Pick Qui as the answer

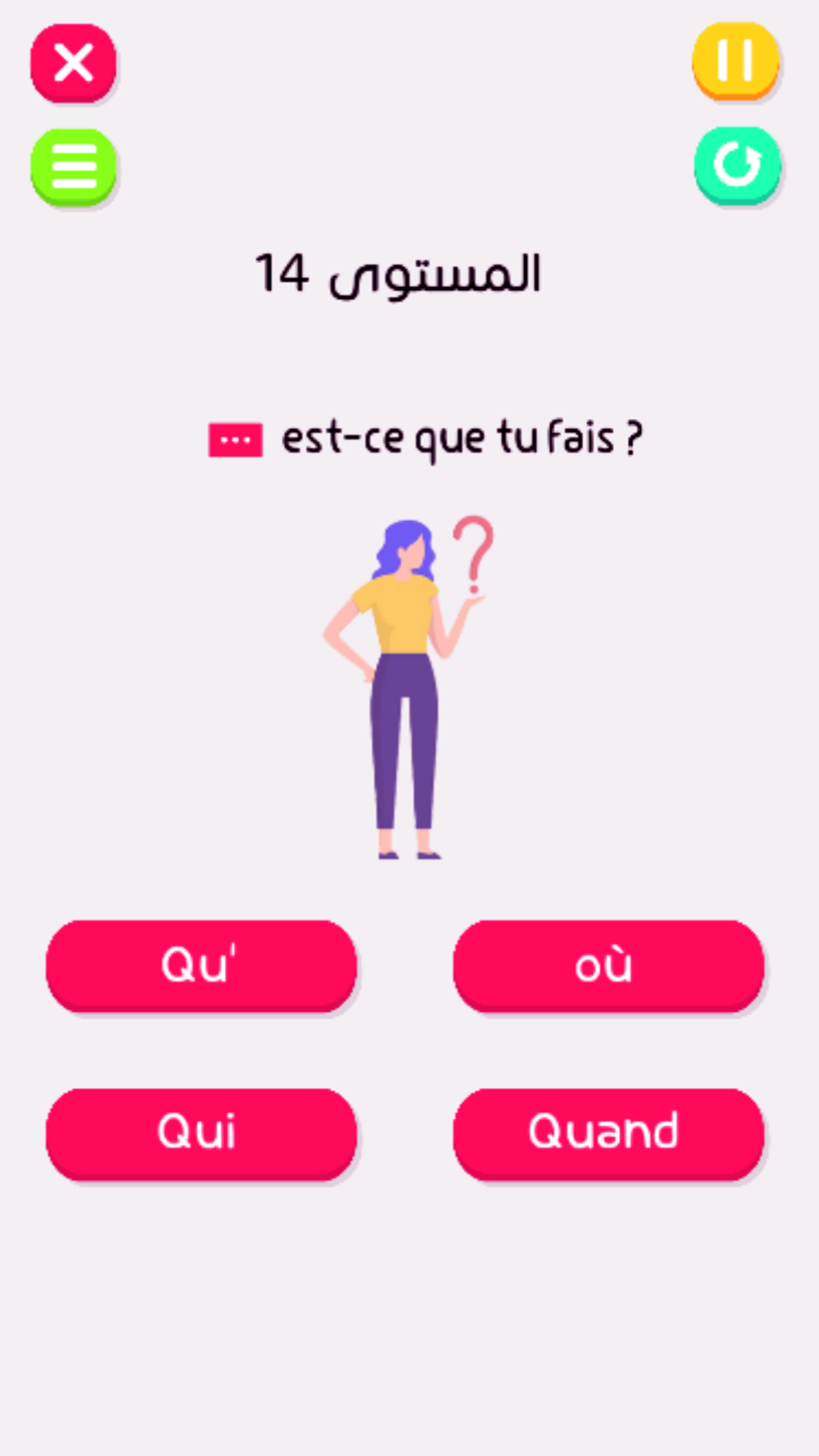(x=201, y=1133)
